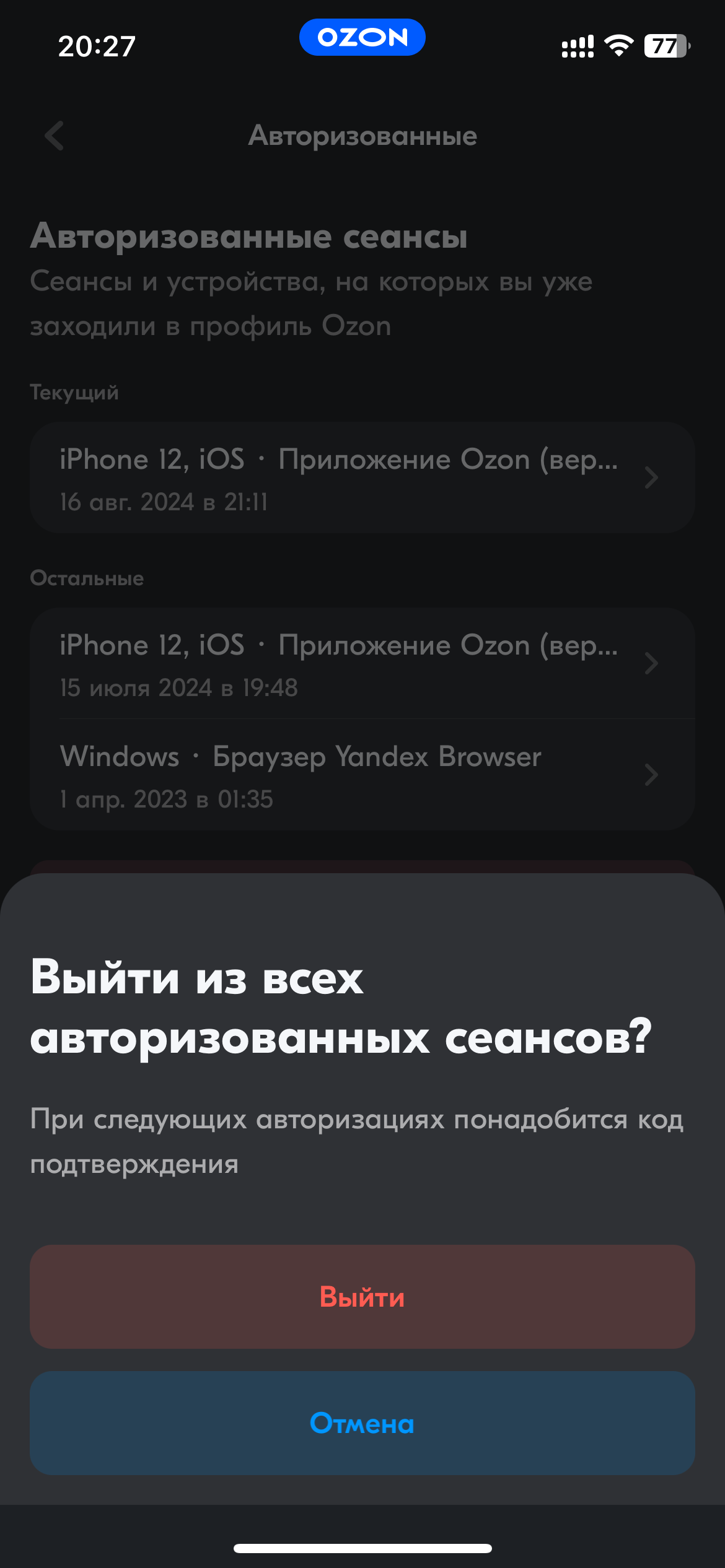Confirm logout with the Выйти button
Viewport: 725px width, 1568px height.
pos(362,1297)
